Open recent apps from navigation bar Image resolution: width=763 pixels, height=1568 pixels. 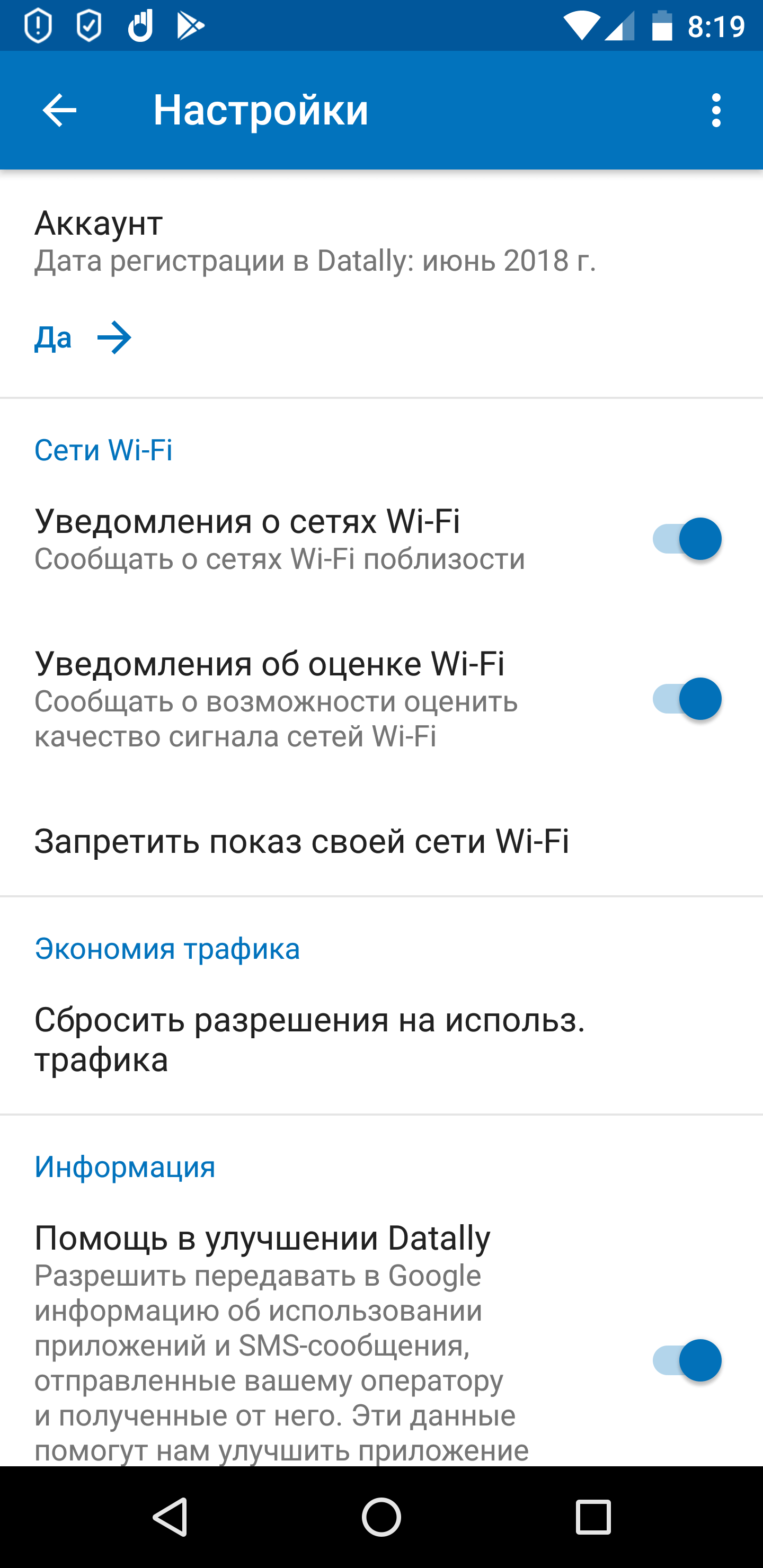click(x=592, y=1516)
